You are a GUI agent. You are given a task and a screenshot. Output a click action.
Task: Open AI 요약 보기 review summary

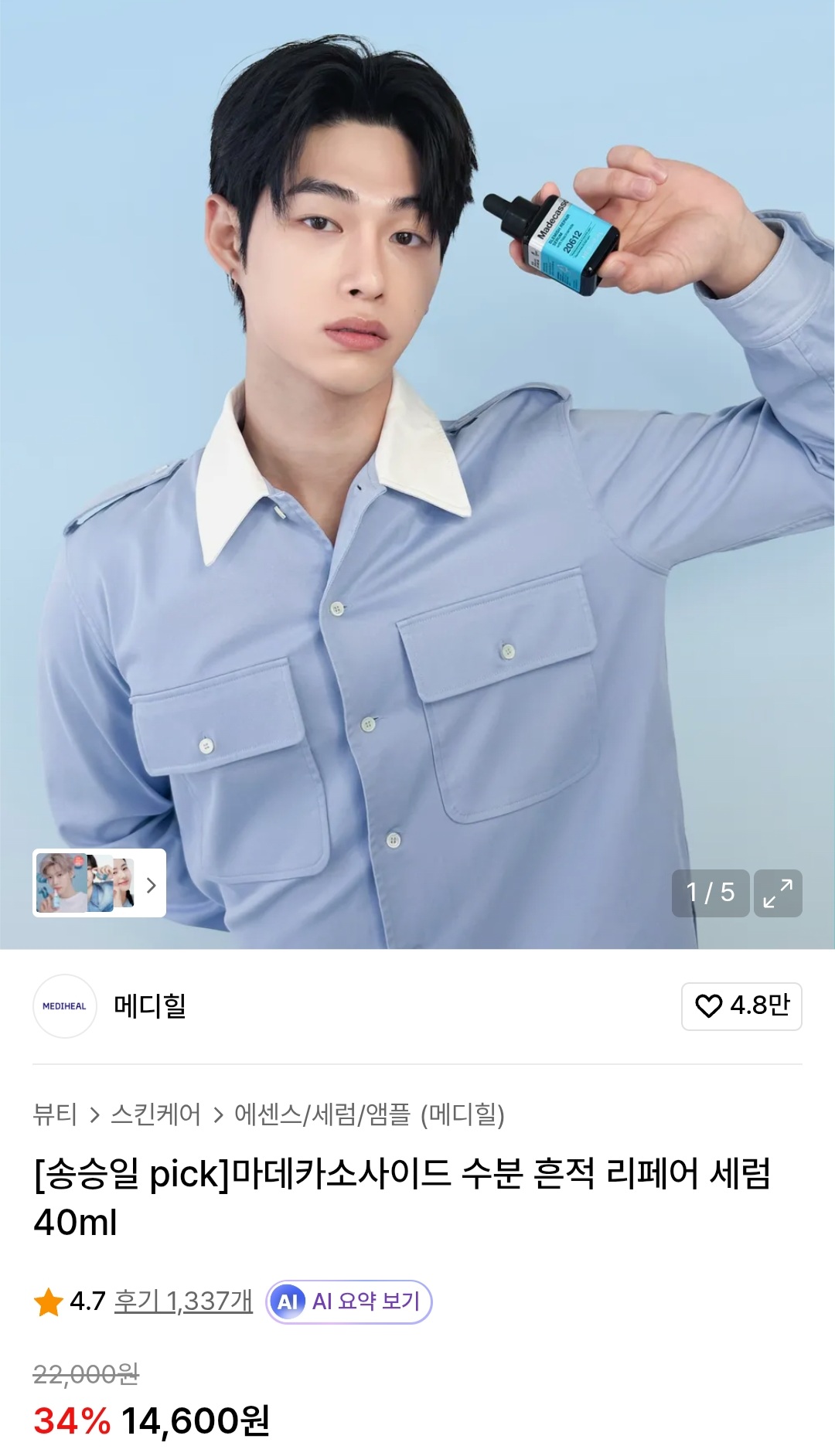click(x=349, y=1301)
